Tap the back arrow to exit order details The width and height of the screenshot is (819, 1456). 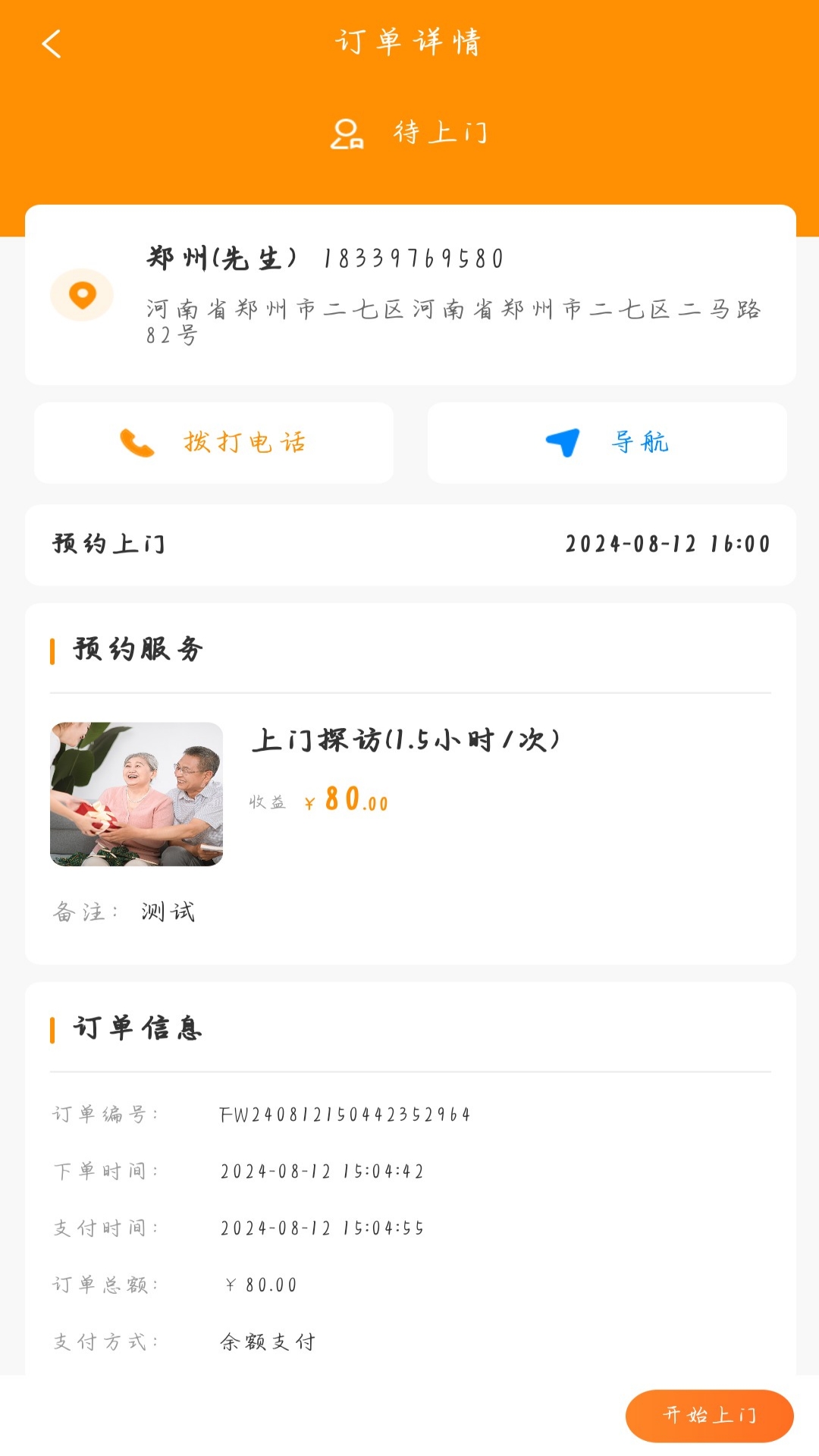52,43
